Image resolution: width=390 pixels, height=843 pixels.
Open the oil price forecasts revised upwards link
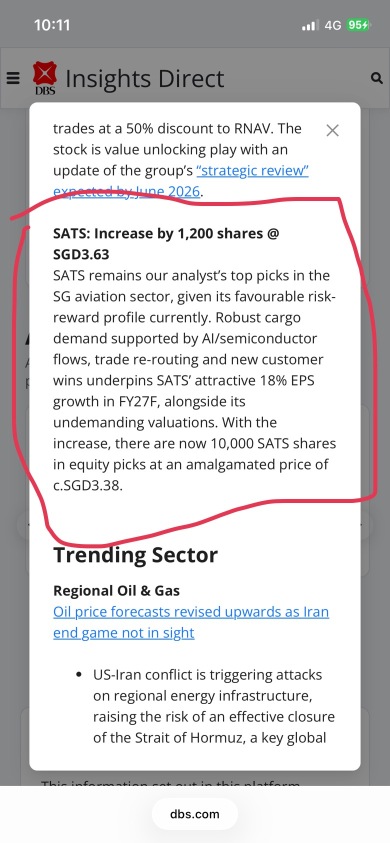(191, 622)
